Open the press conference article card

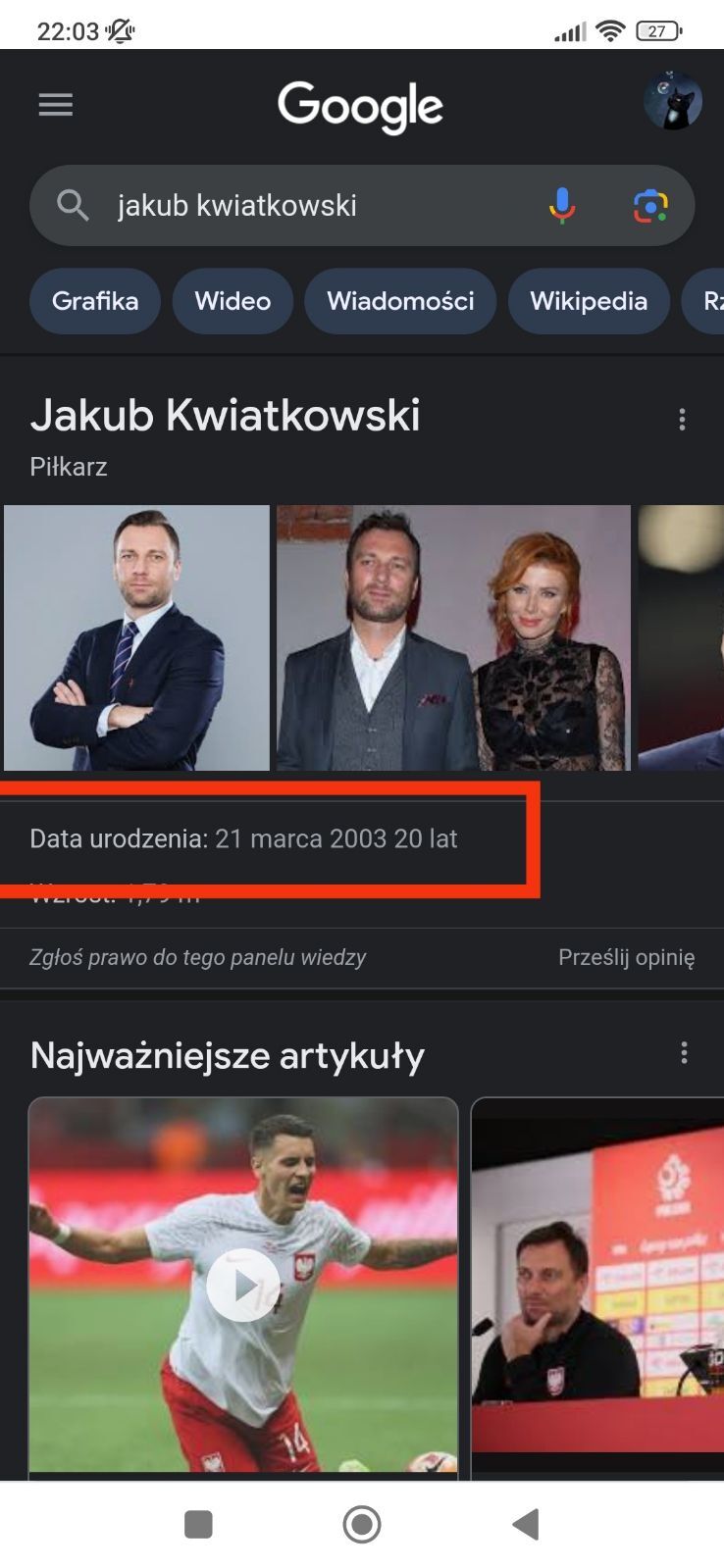(596, 1285)
